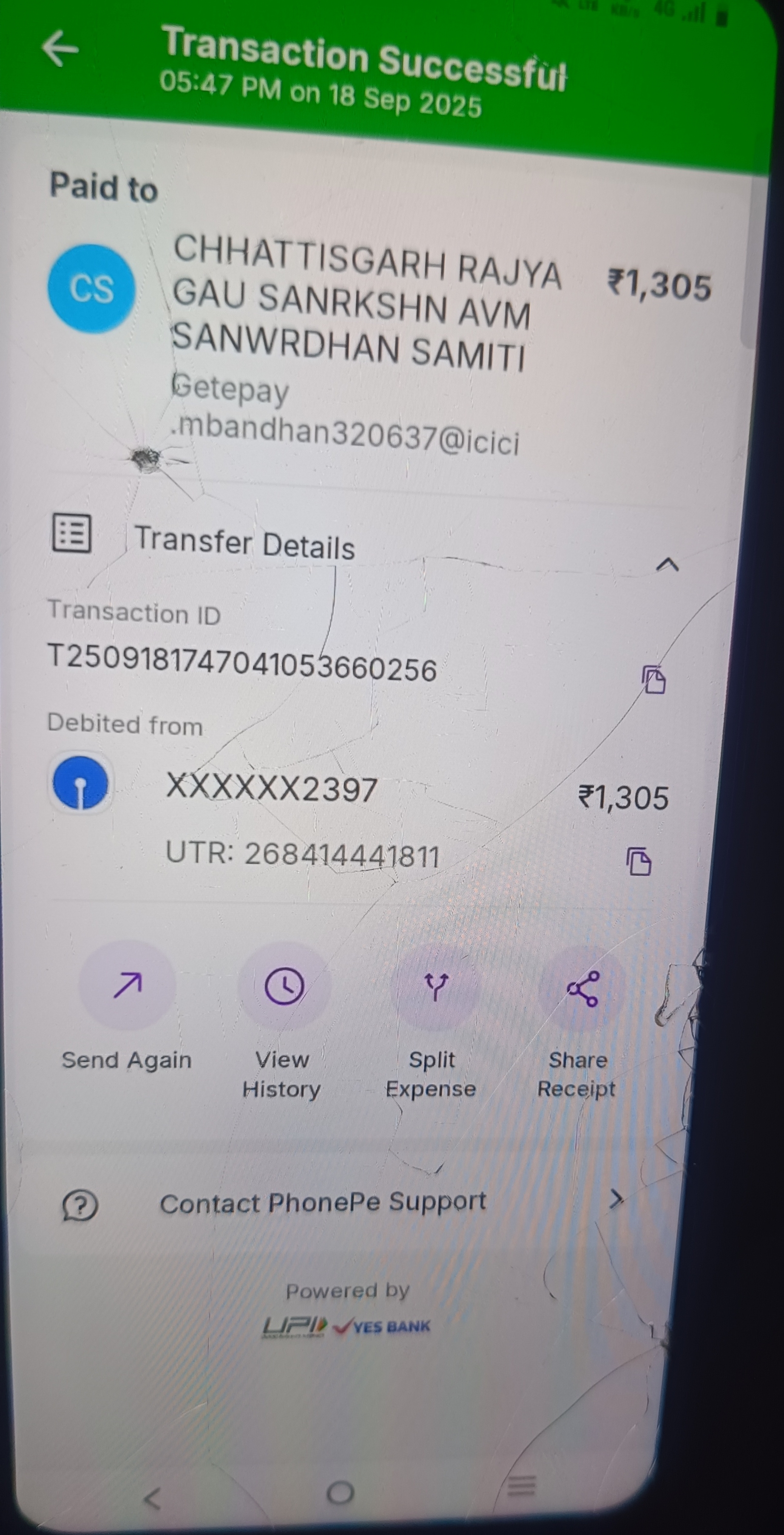Tap Send Again to repeat the payment
The image size is (784, 1535).
[x=127, y=986]
